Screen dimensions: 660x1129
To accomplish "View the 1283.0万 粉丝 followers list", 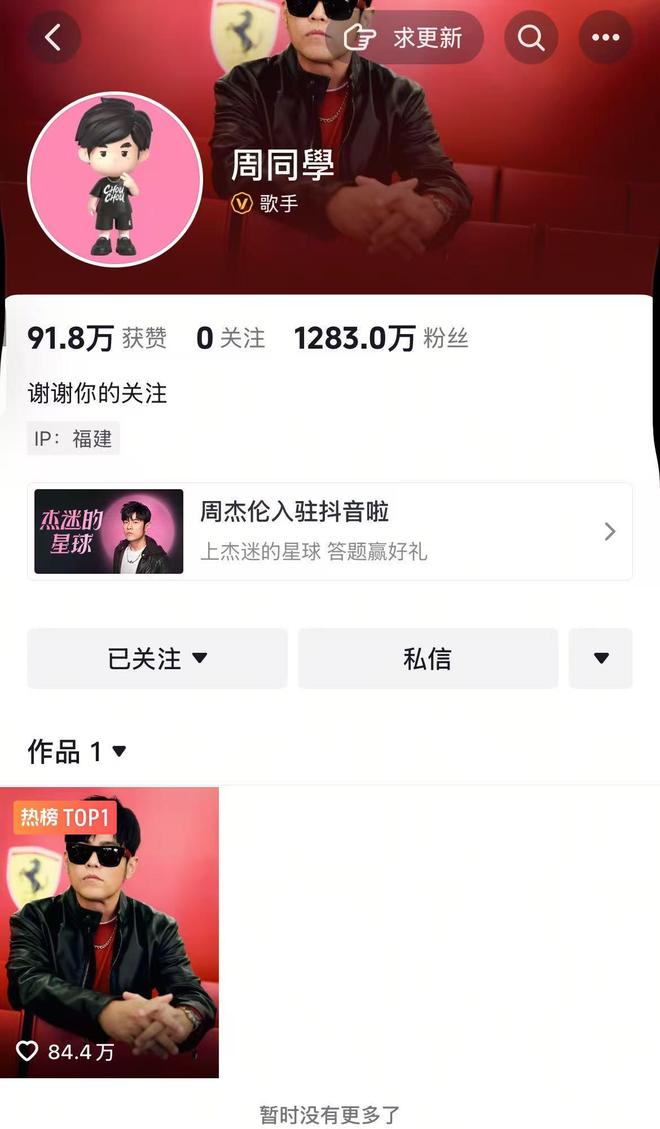I will click(380, 339).
